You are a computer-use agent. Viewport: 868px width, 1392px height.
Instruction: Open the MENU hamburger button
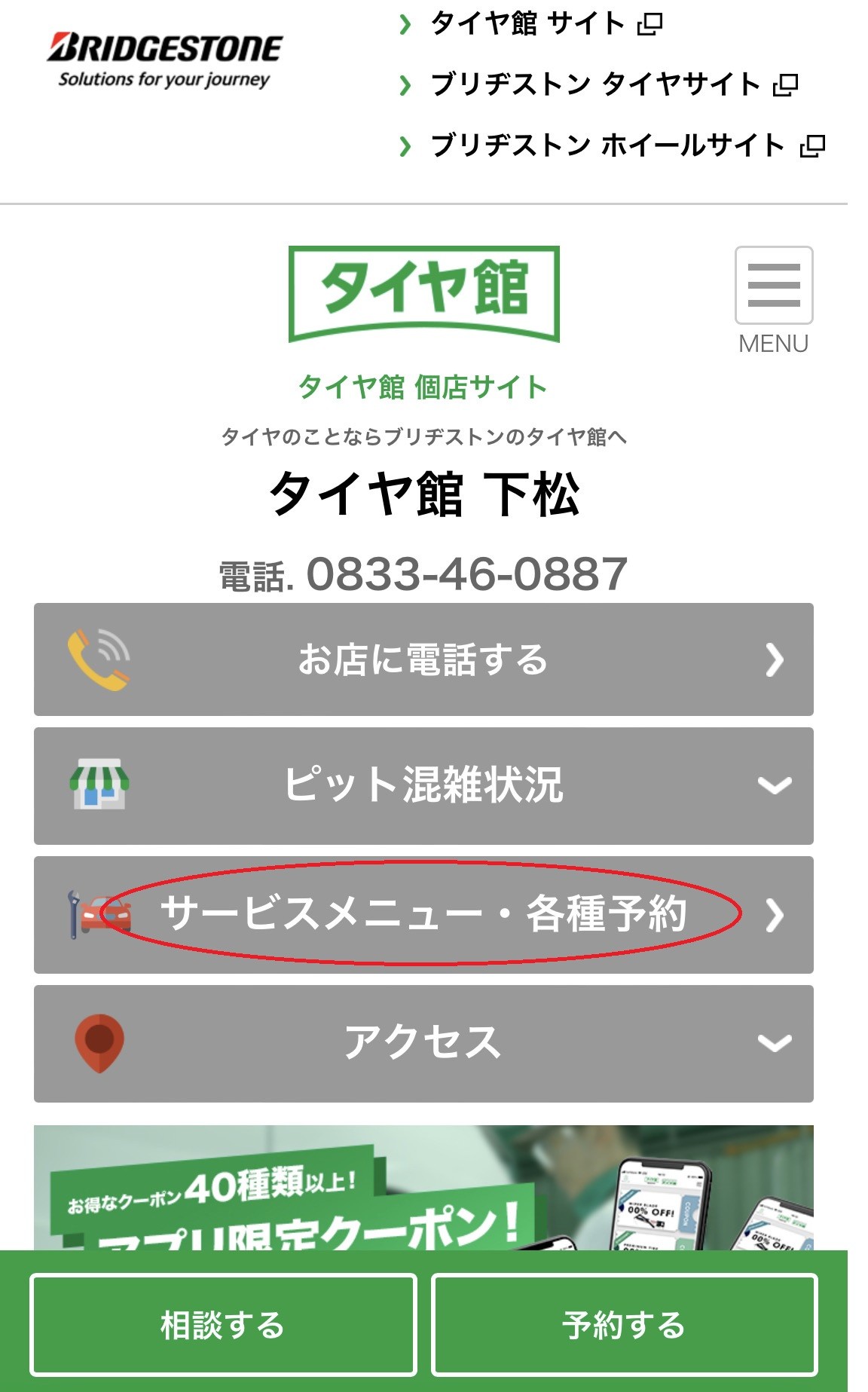click(x=773, y=286)
